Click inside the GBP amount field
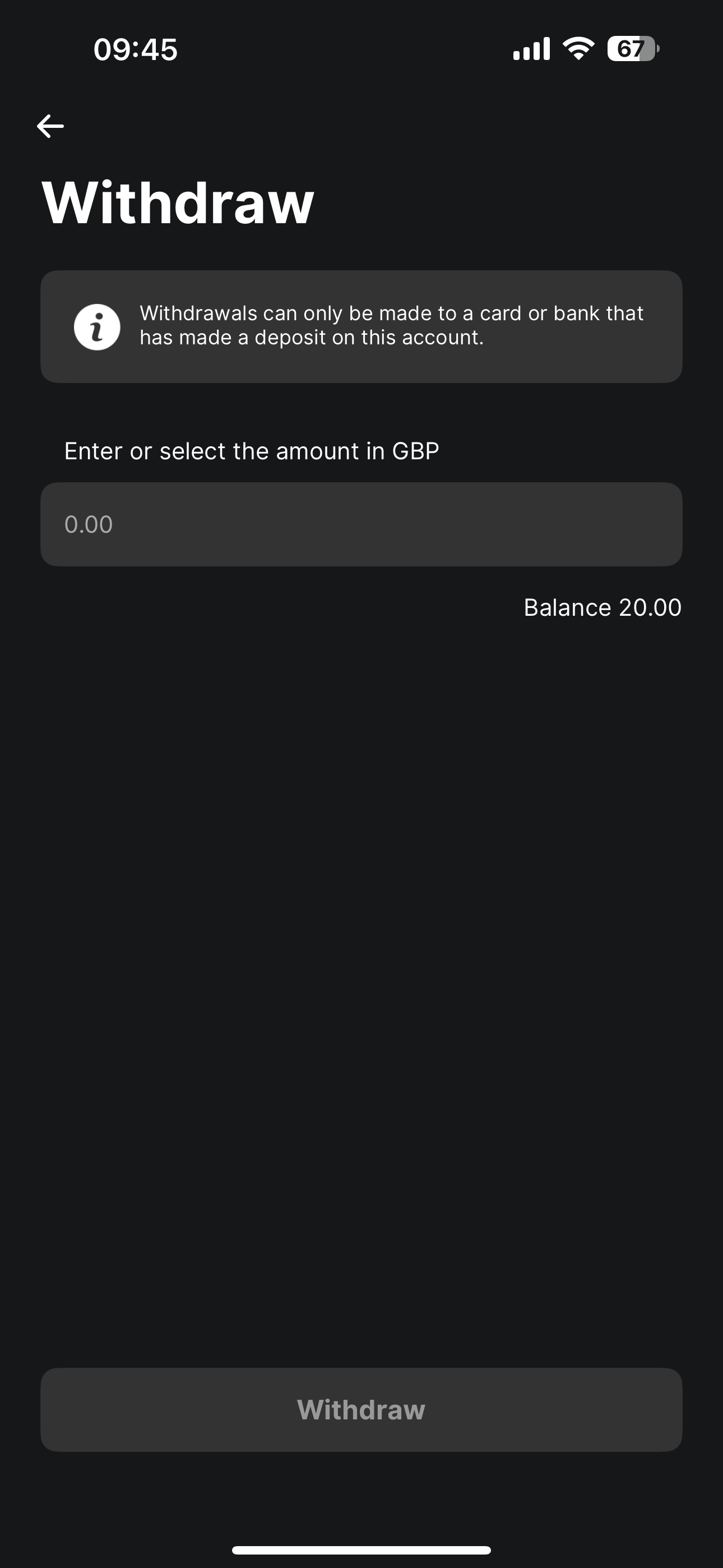Image resolution: width=723 pixels, height=1568 pixels. pos(361,524)
